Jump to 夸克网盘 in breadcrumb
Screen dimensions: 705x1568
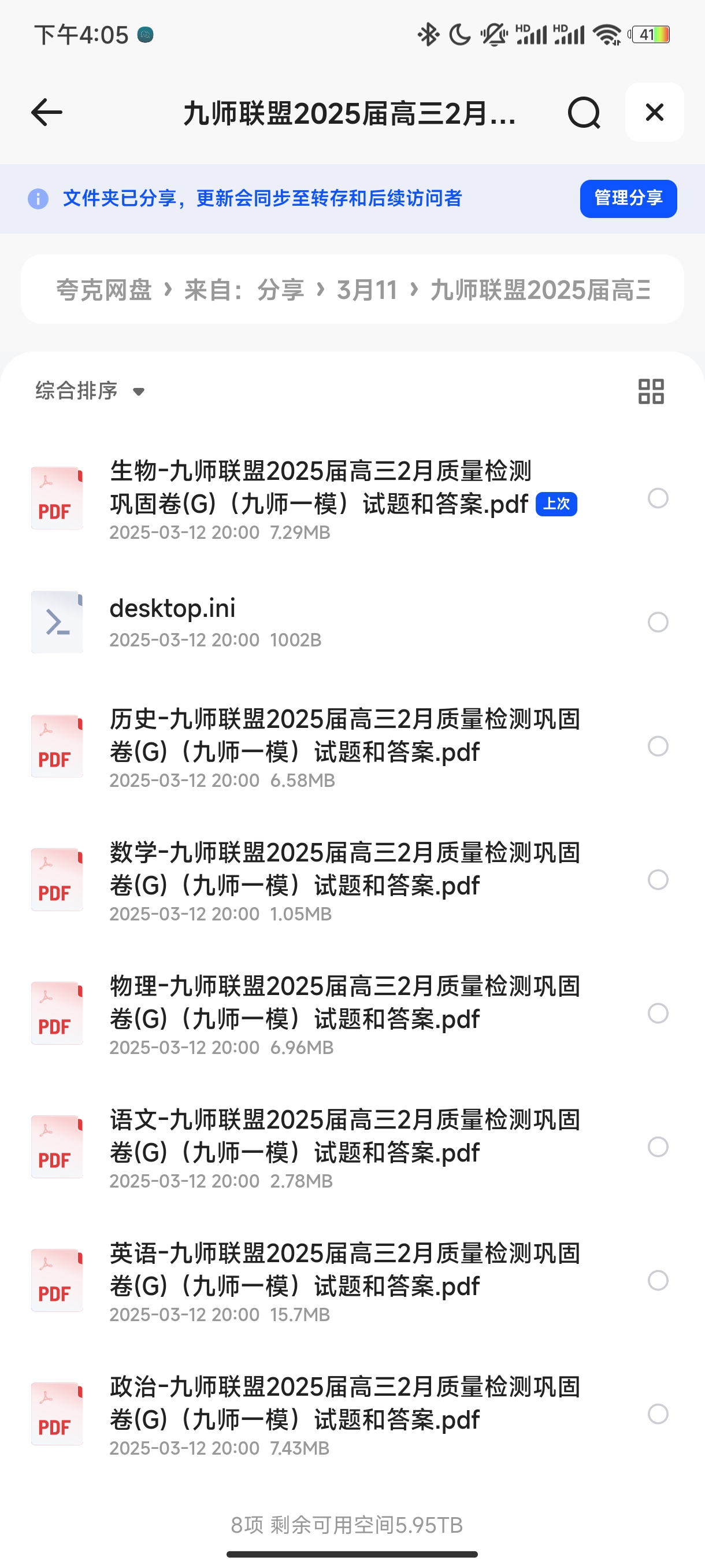[104, 290]
